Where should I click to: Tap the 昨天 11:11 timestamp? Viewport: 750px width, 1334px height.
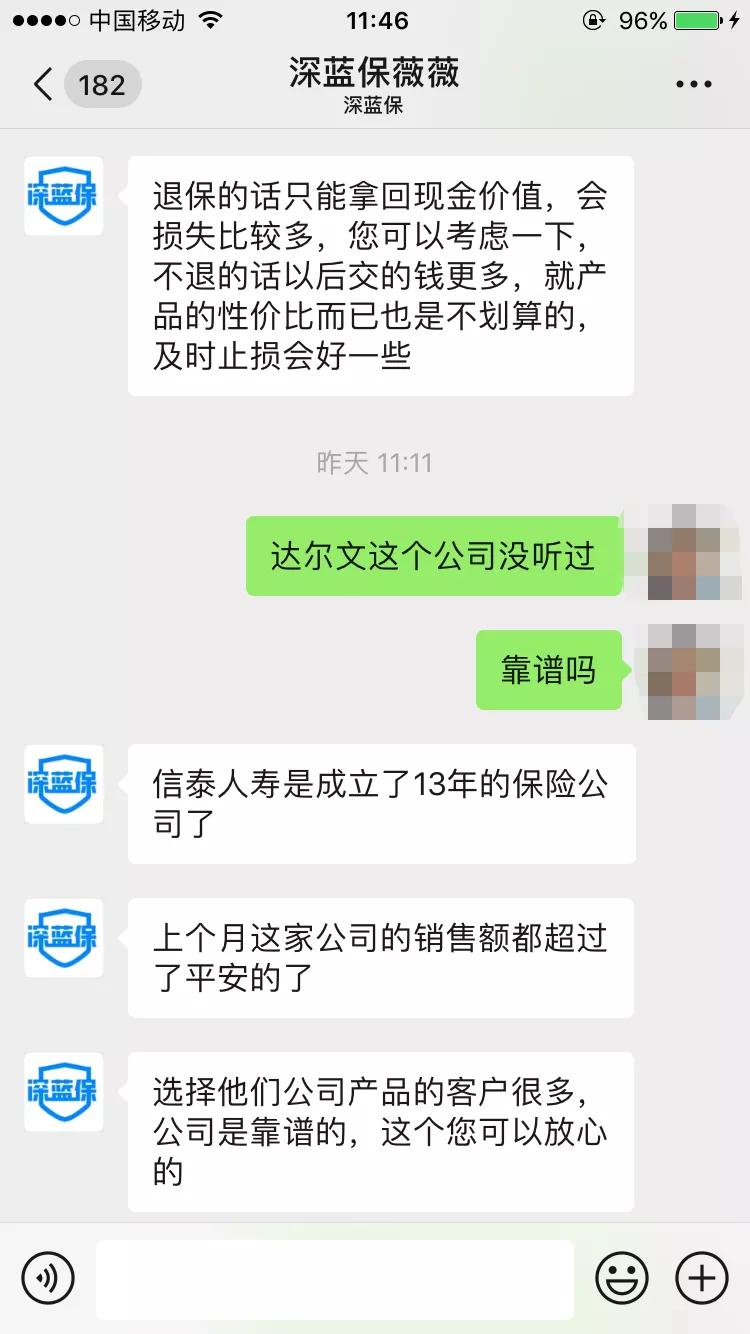click(x=374, y=462)
